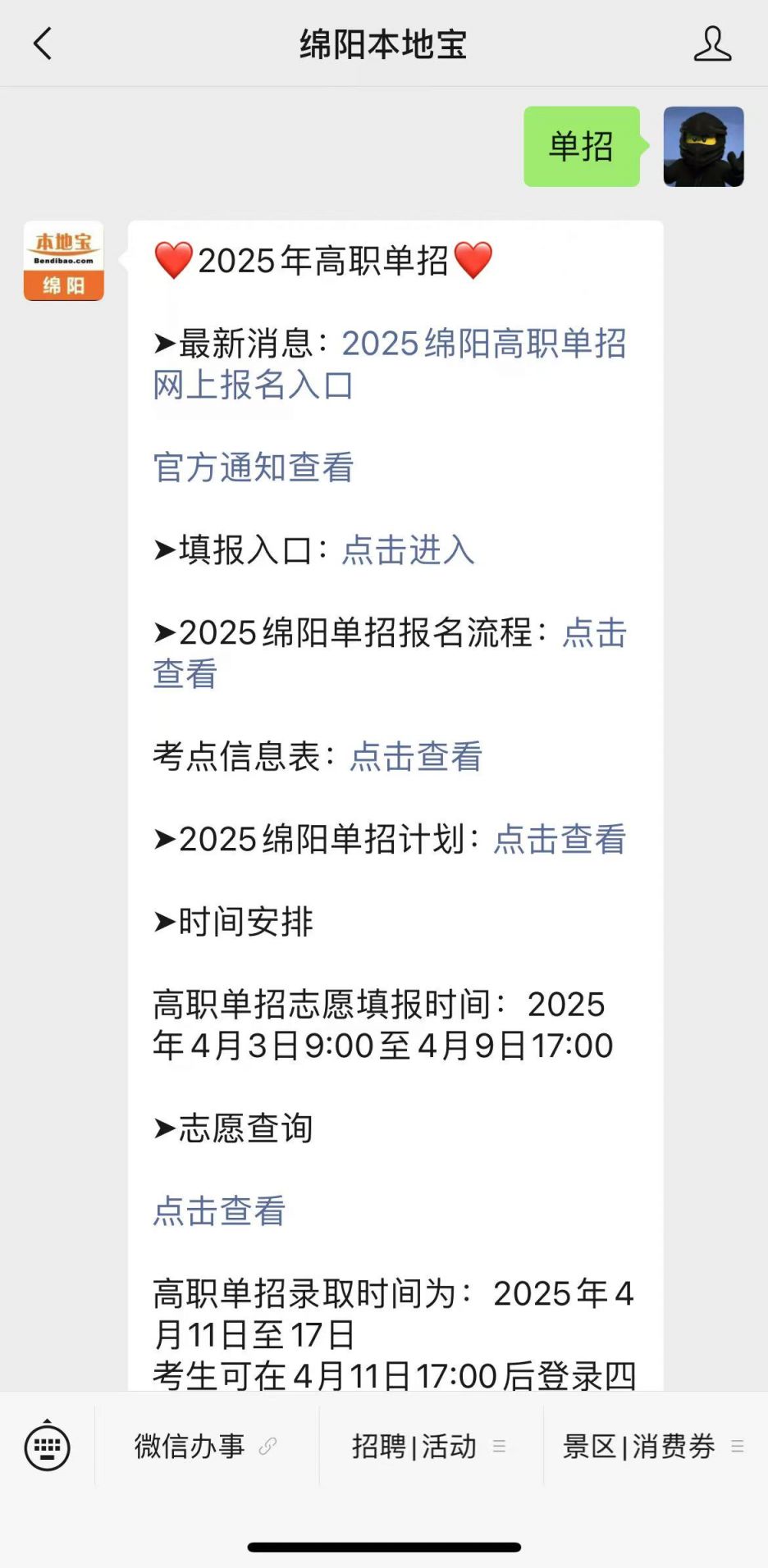Open the account profile icon

pos(711,44)
